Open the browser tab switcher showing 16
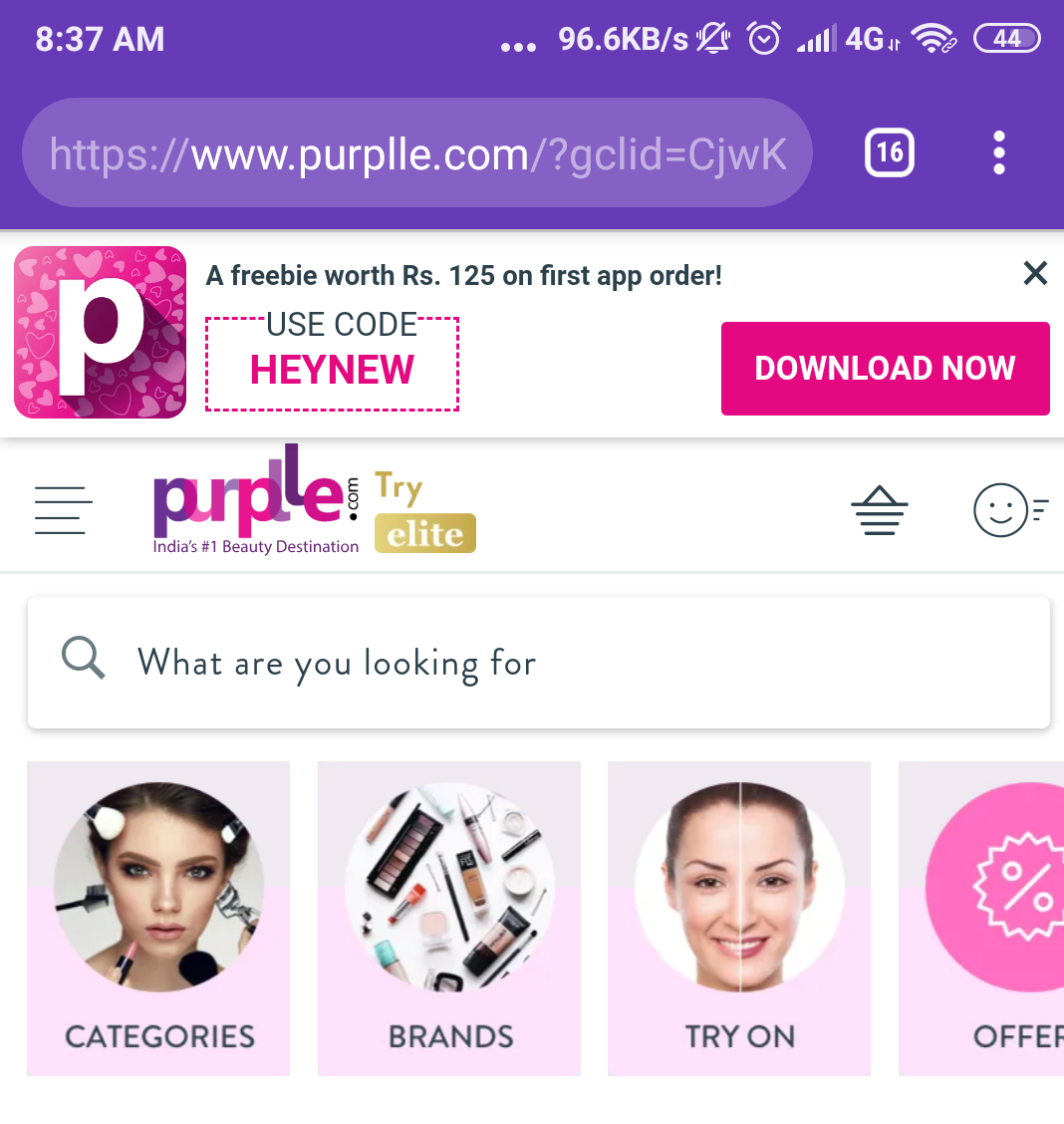This screenshot has width=1064, height=1124. click(x=889, y=153)
